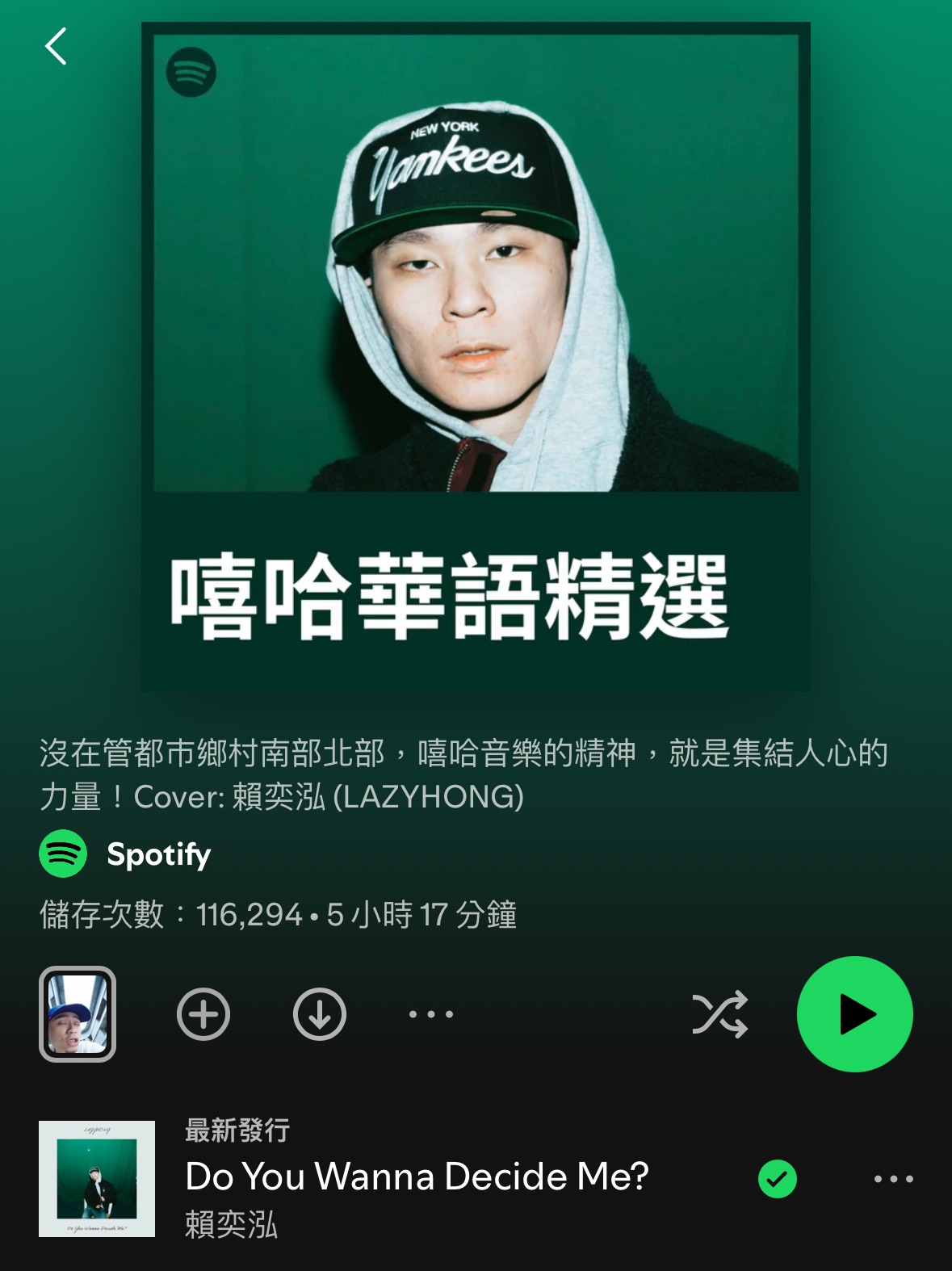Toggle shuffle mode for the playlist
952x1271 pixels.
719,1013
